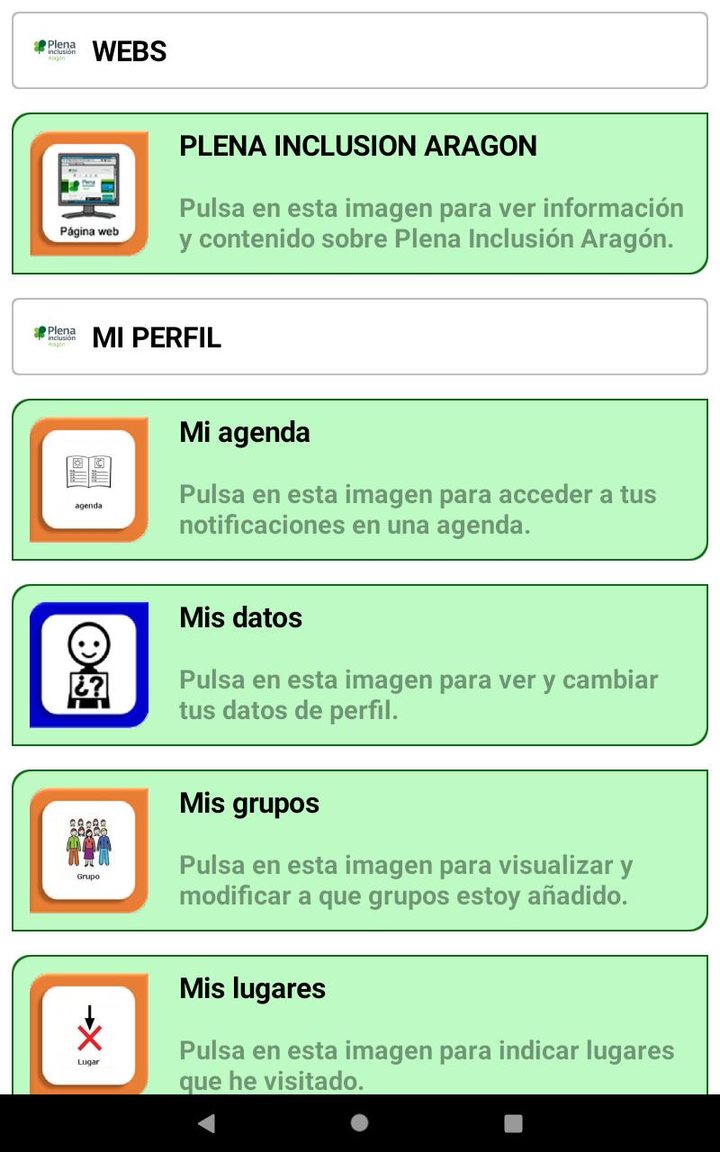
Task: Open the Mis grupos card
Action: pos(360,850)
